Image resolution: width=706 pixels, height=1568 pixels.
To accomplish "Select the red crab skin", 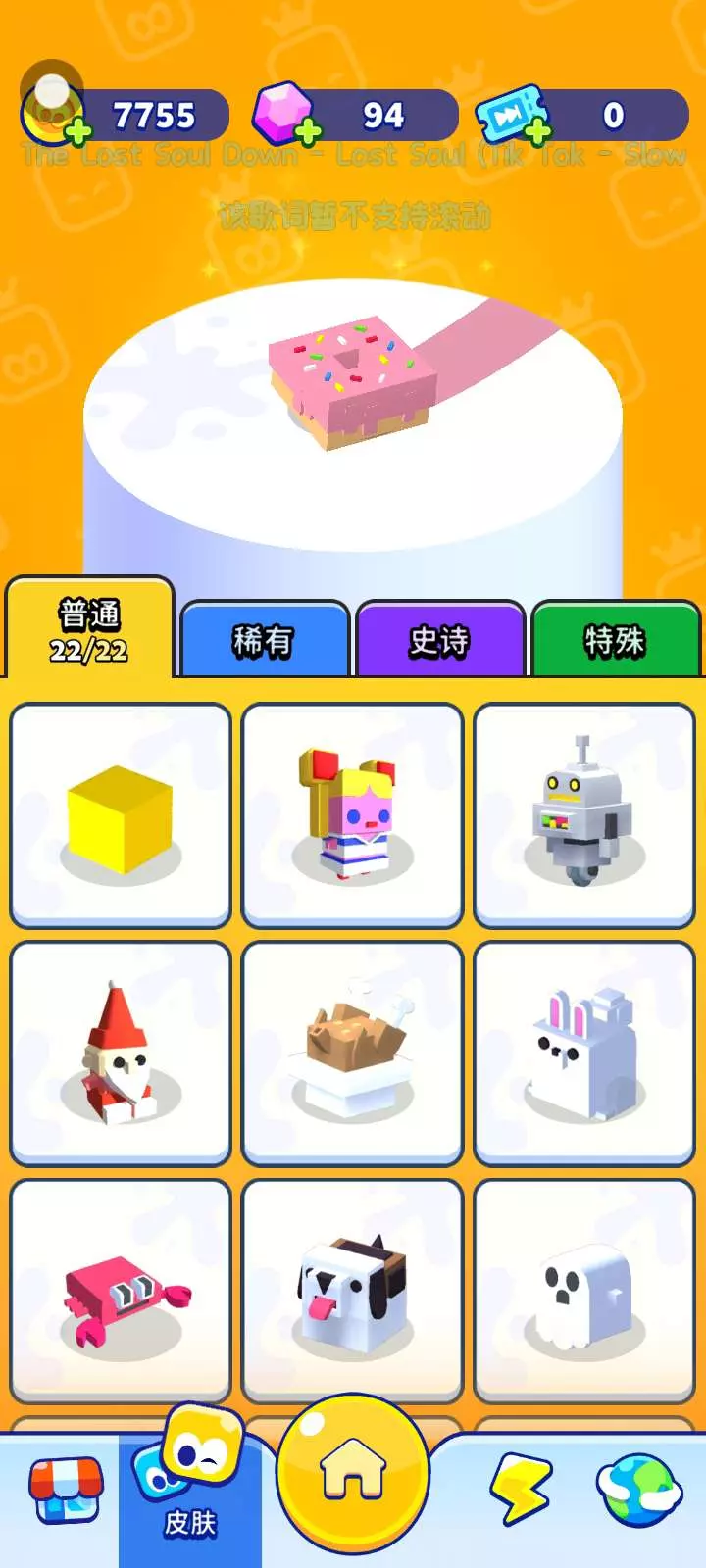I will tap(121, 1292).
